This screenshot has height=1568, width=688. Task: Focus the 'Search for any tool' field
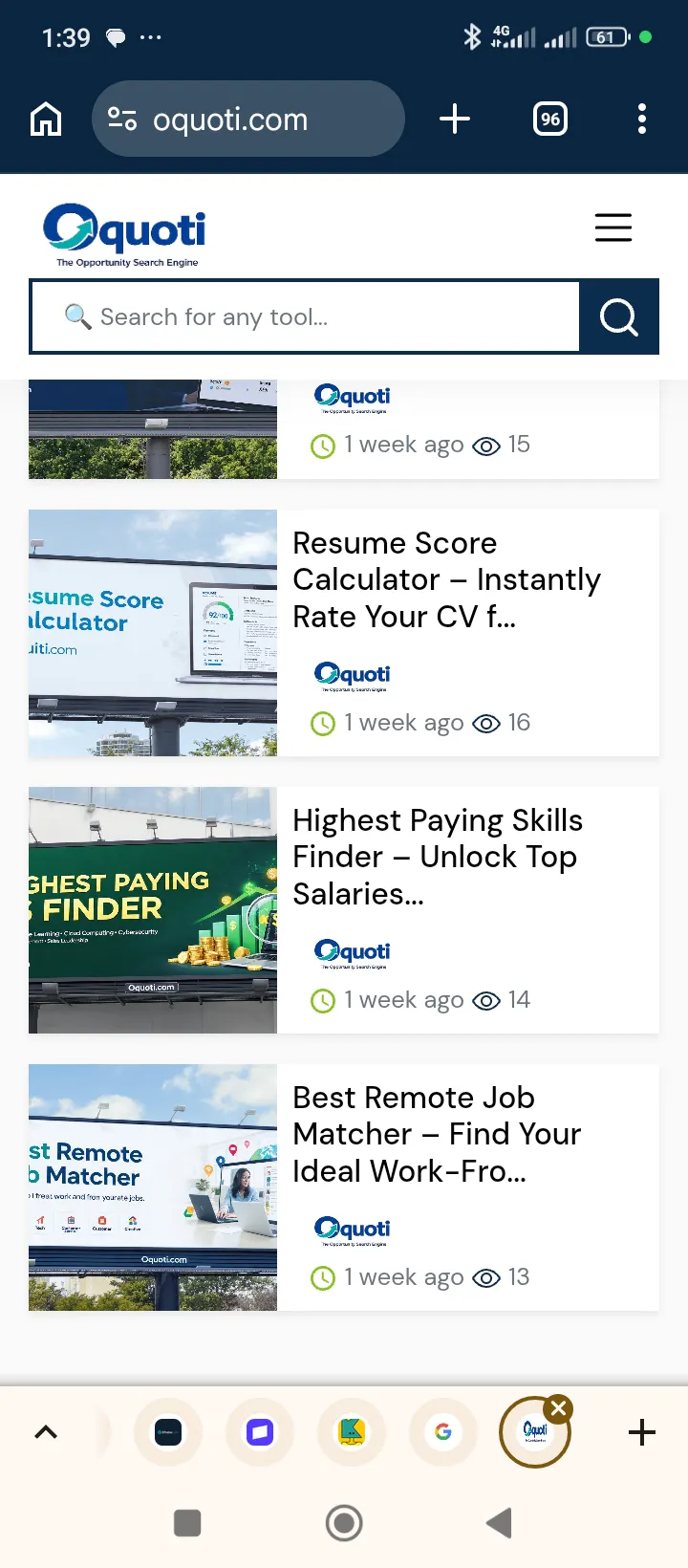[x=306, y=316]
